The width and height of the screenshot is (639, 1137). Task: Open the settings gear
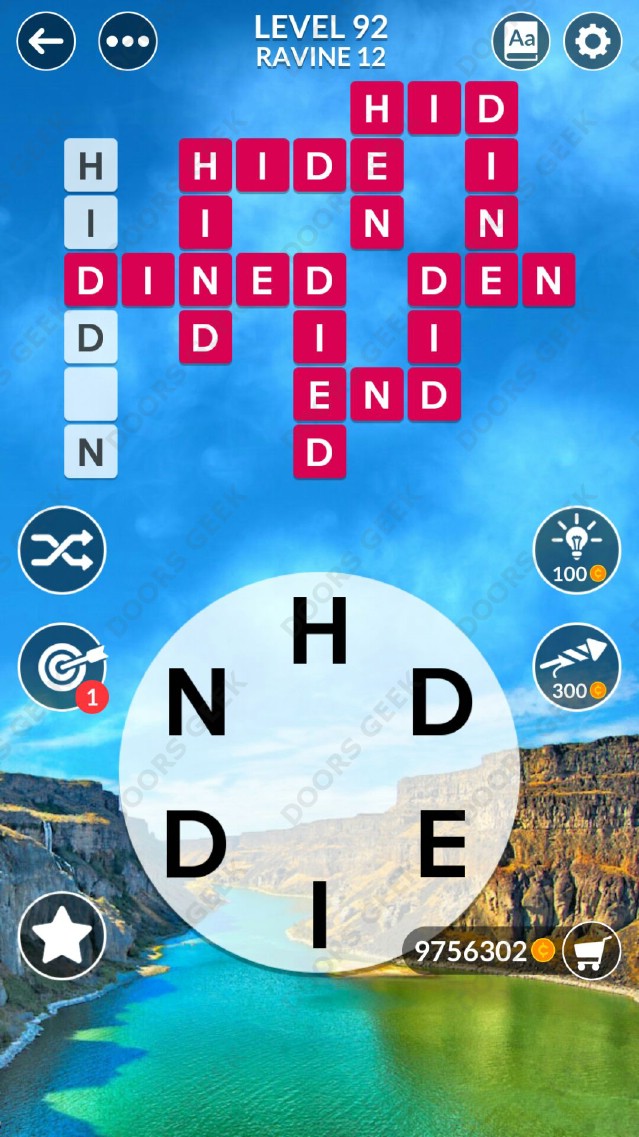click(x=593, y=41)
